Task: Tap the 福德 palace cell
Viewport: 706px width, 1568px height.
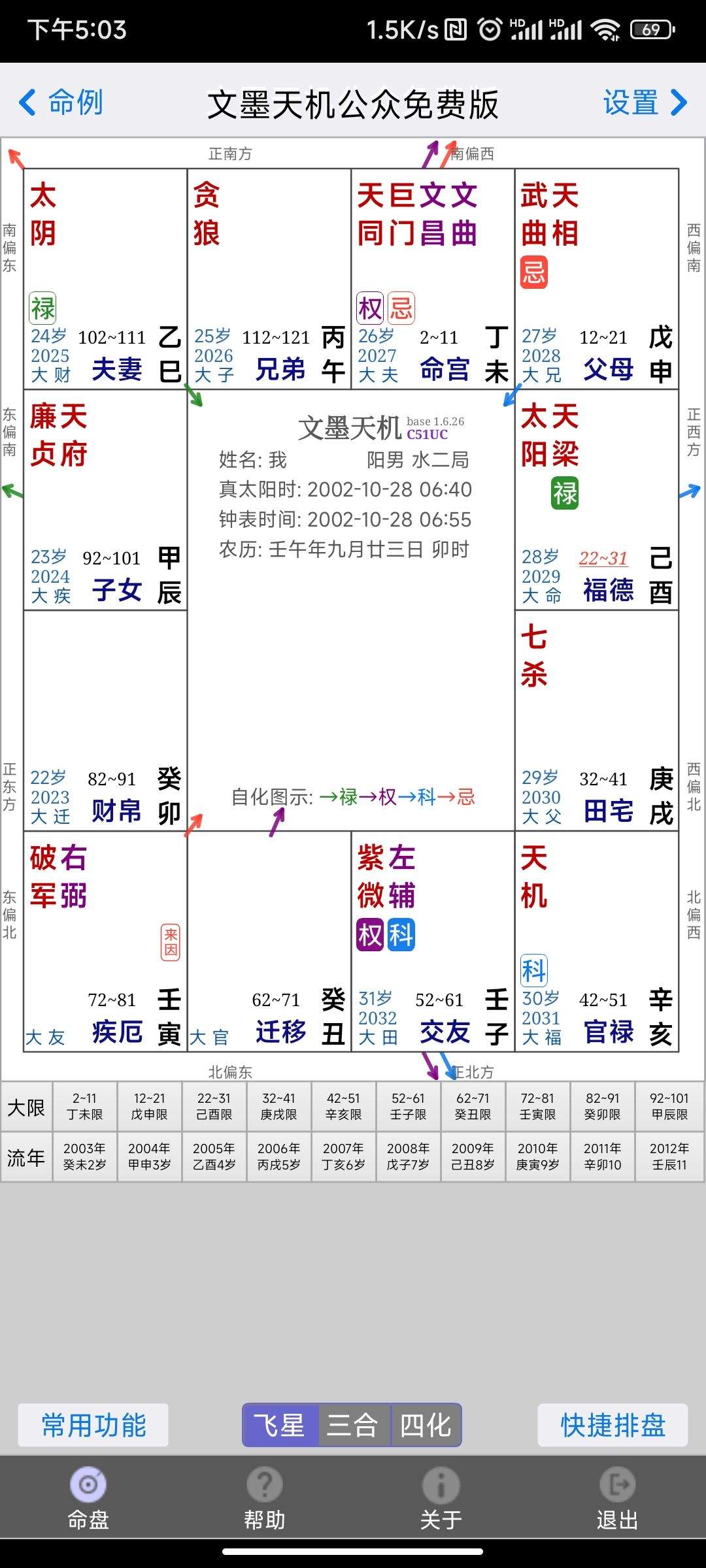Action: click(596, 500)
